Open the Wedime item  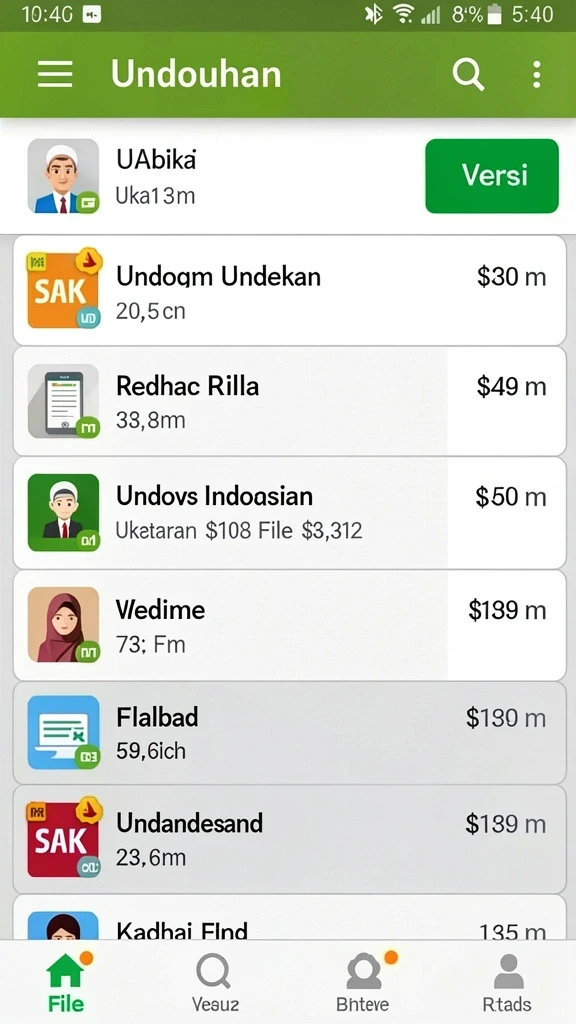tap(289, 625)
